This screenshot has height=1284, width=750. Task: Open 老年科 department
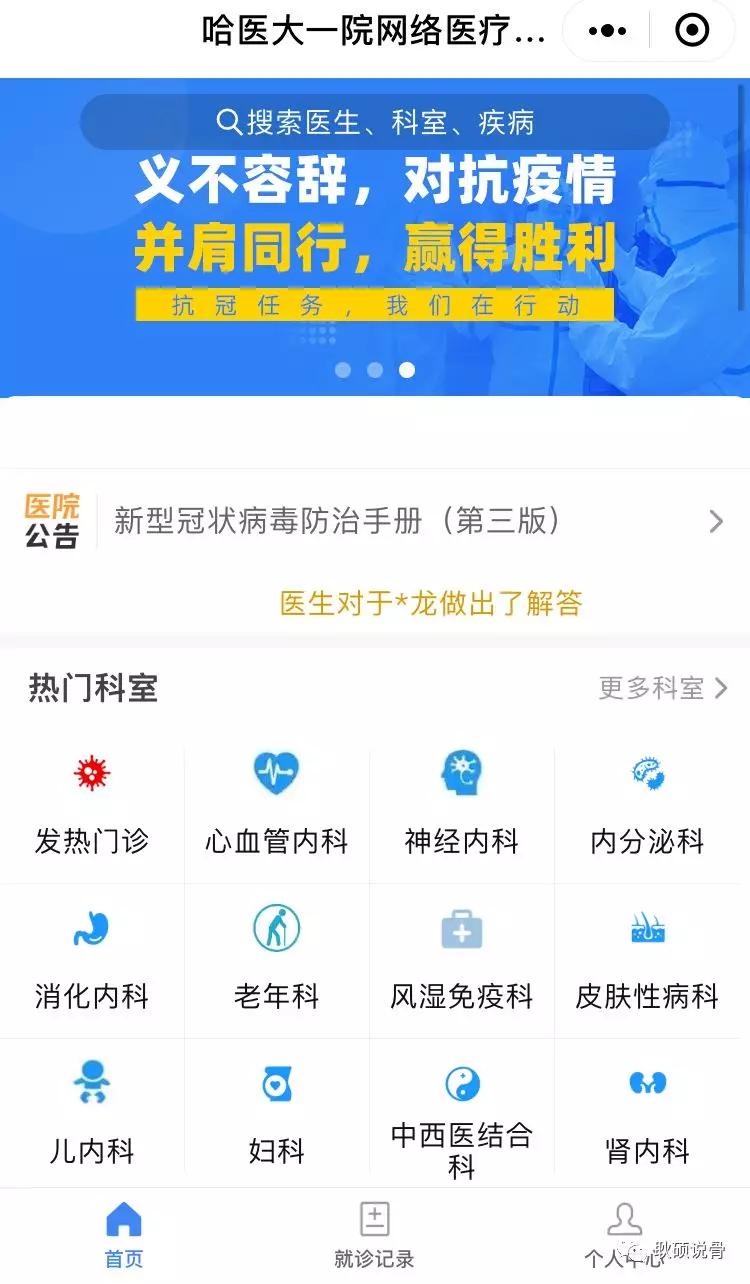point(276,928)
